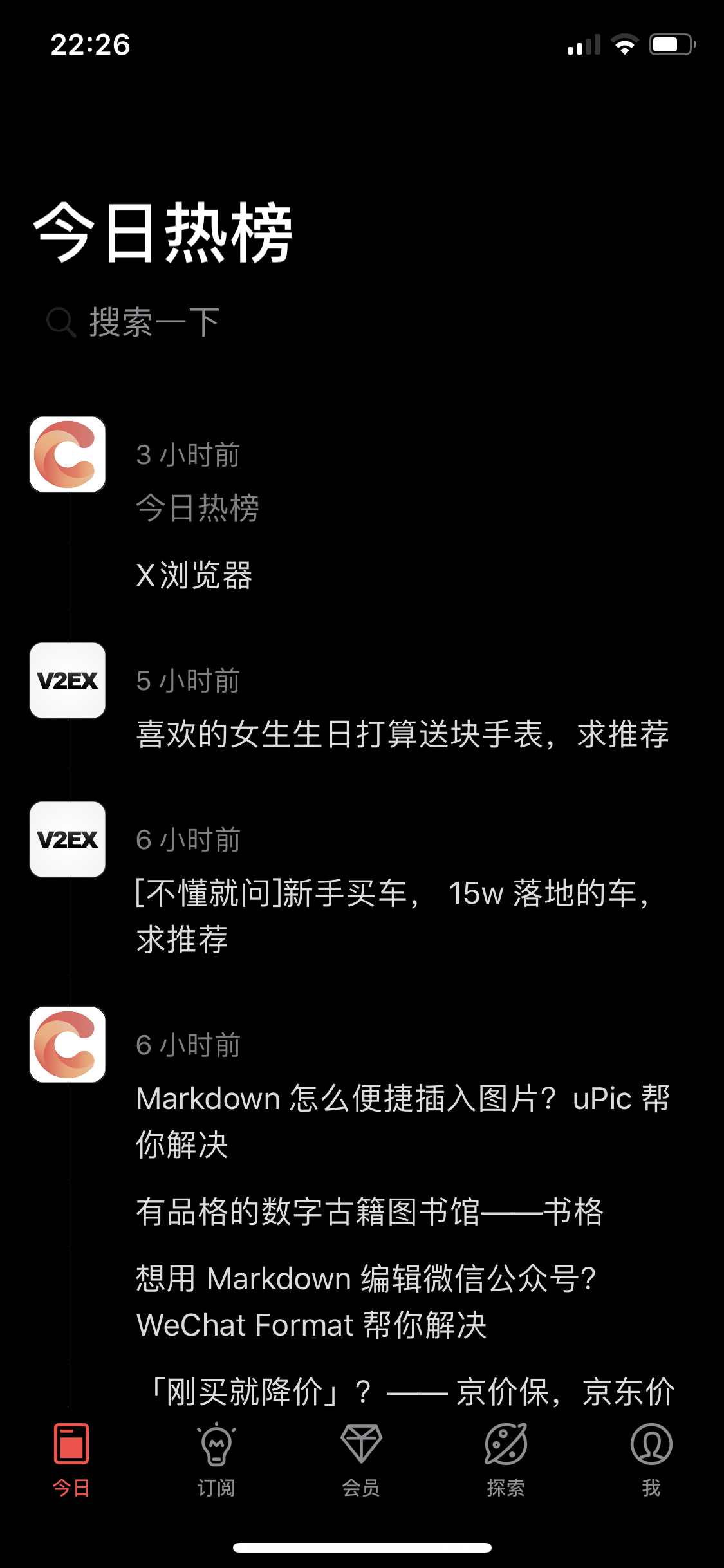Open 有品格的数字古籍图书馆——书格
Image resolution: width=724 pixels, height=1568 pixels.
(x=369, y=1212)
